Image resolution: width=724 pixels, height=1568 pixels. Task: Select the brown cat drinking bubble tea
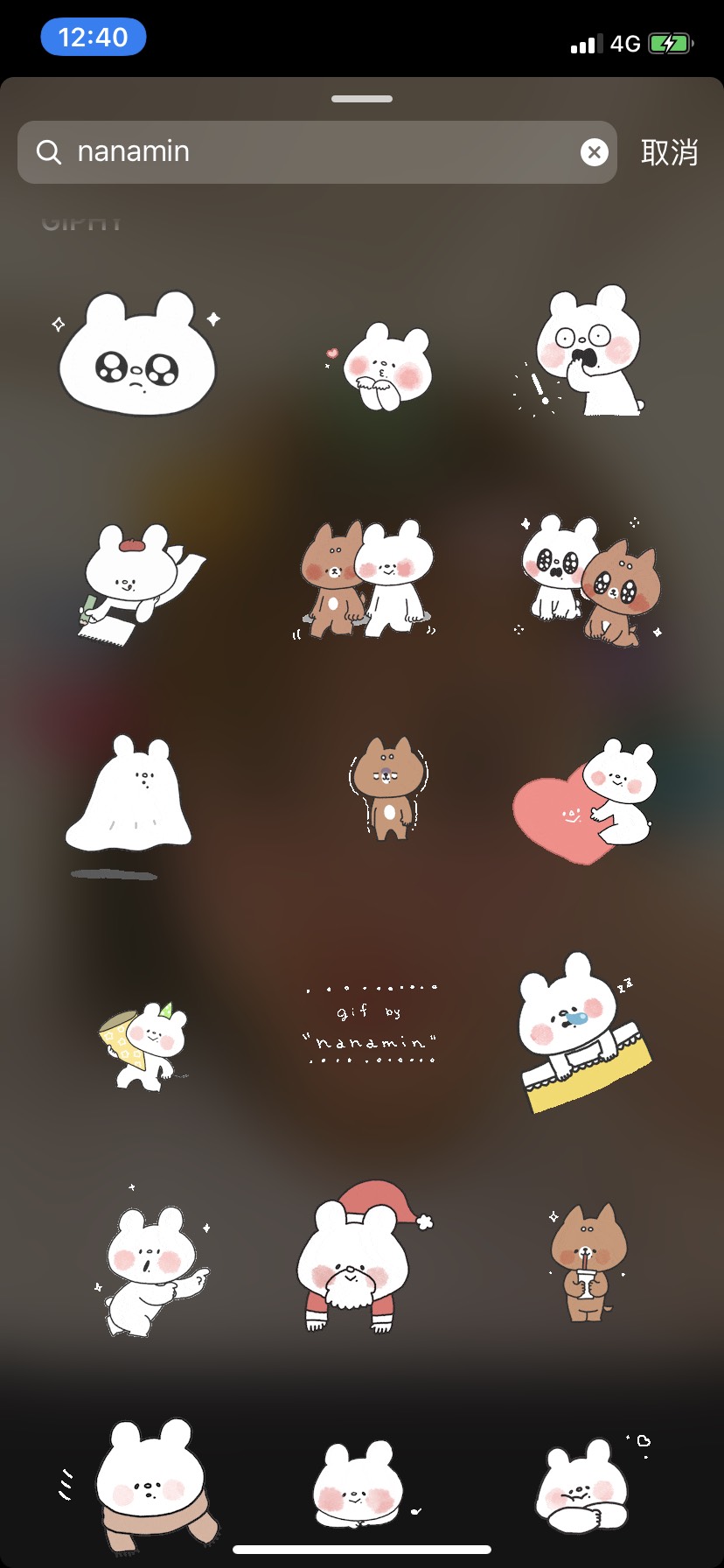588,1263
